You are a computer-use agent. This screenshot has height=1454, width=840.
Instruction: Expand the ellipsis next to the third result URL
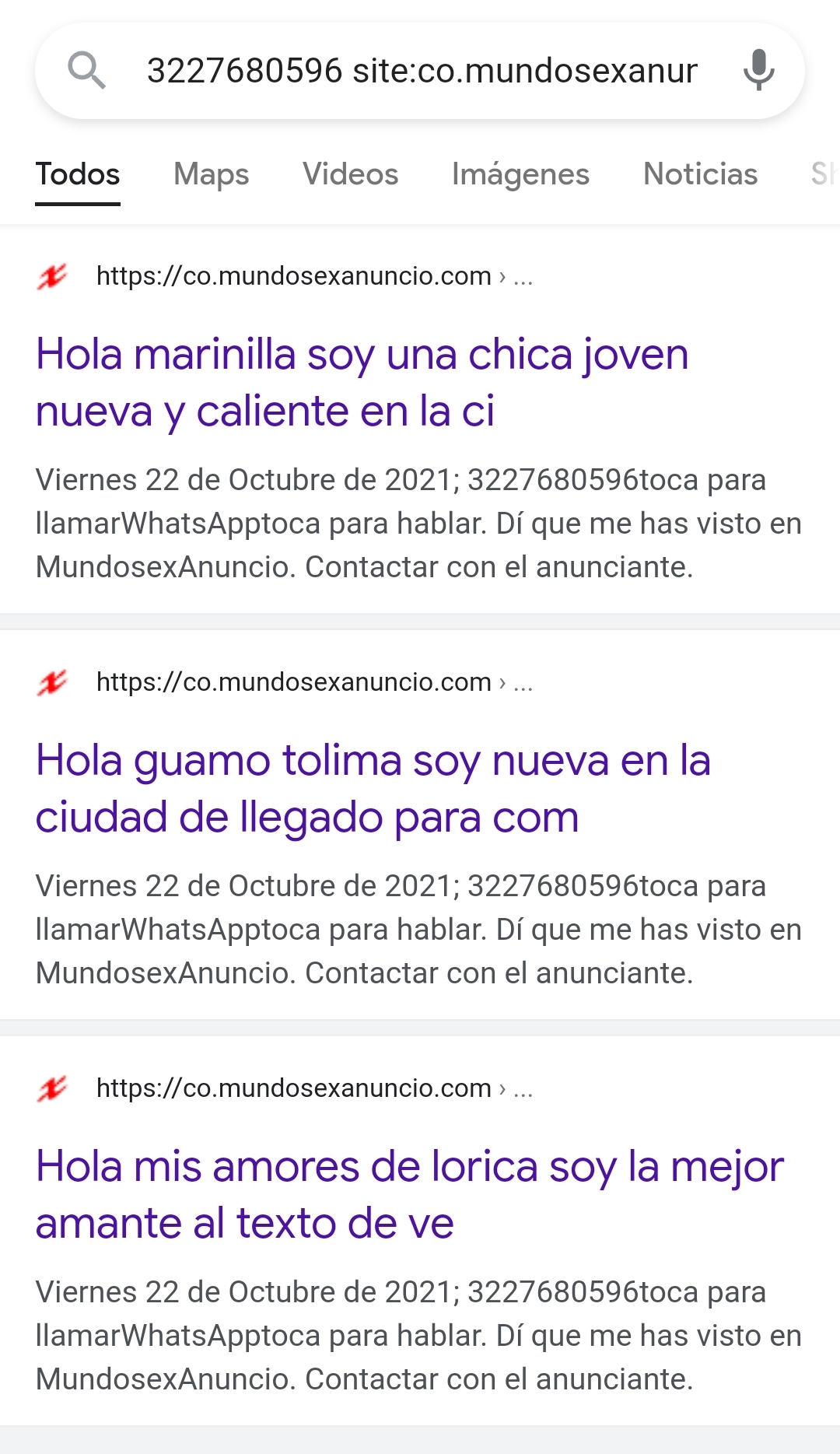tap(523, 1088)
